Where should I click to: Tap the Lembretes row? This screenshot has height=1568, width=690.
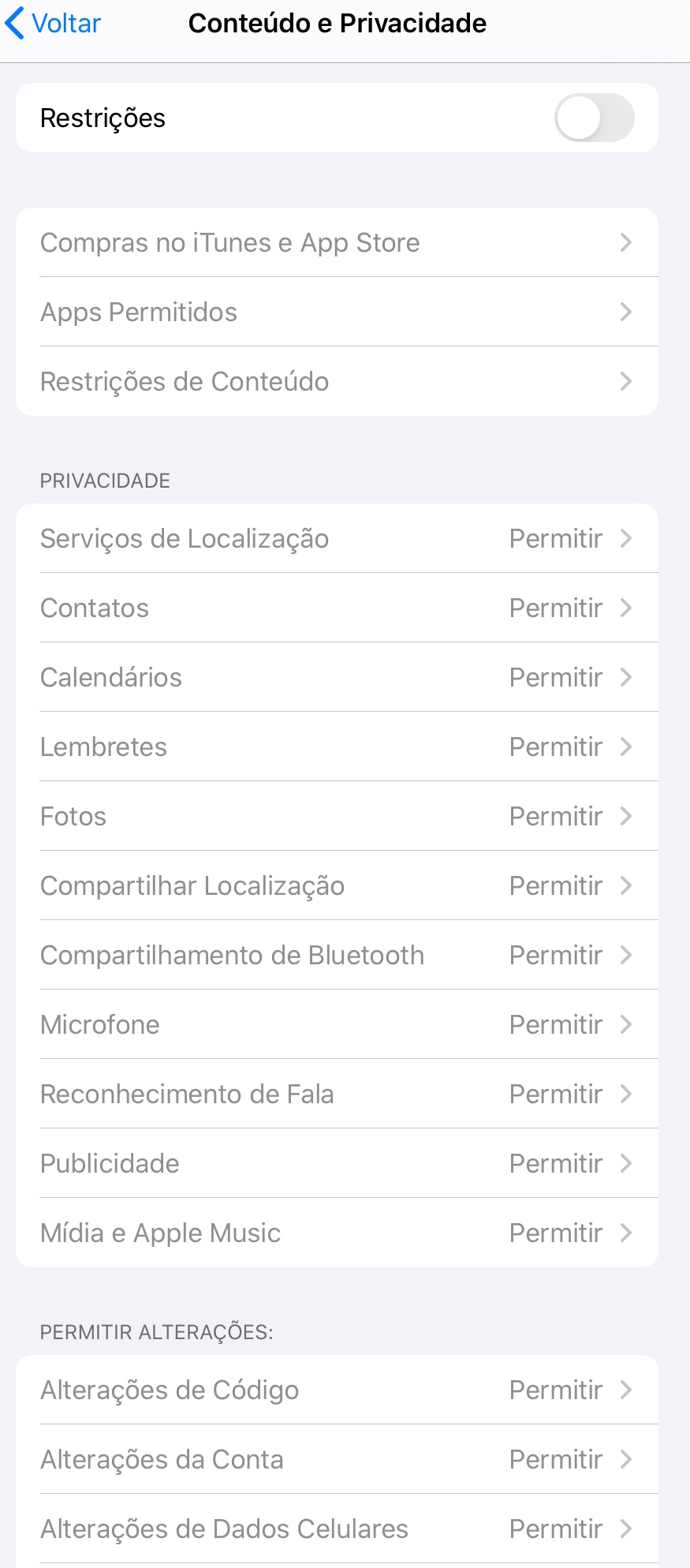pos(337,747)
